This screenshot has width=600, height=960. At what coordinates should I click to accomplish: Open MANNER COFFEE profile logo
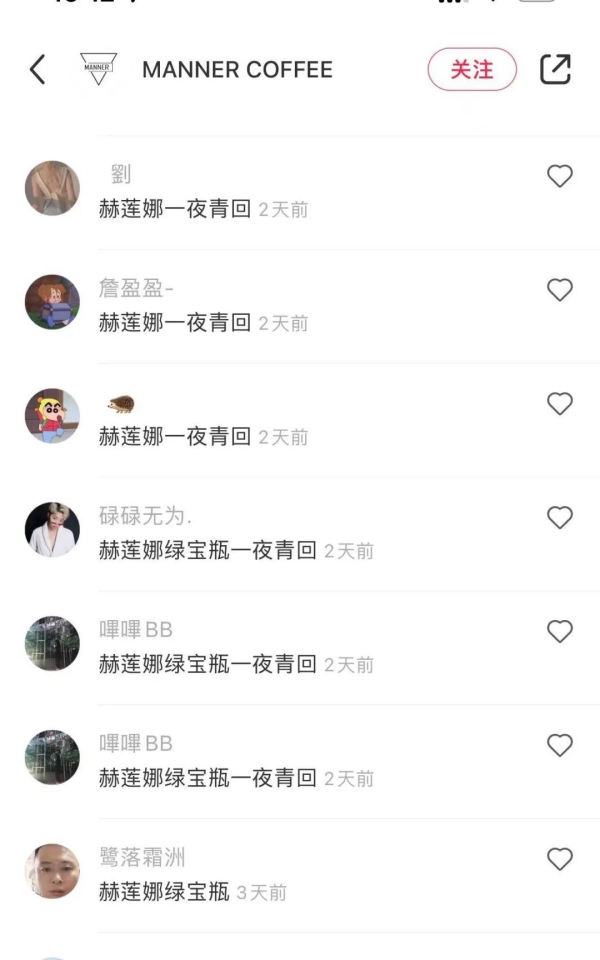click(x=98, y=69)
